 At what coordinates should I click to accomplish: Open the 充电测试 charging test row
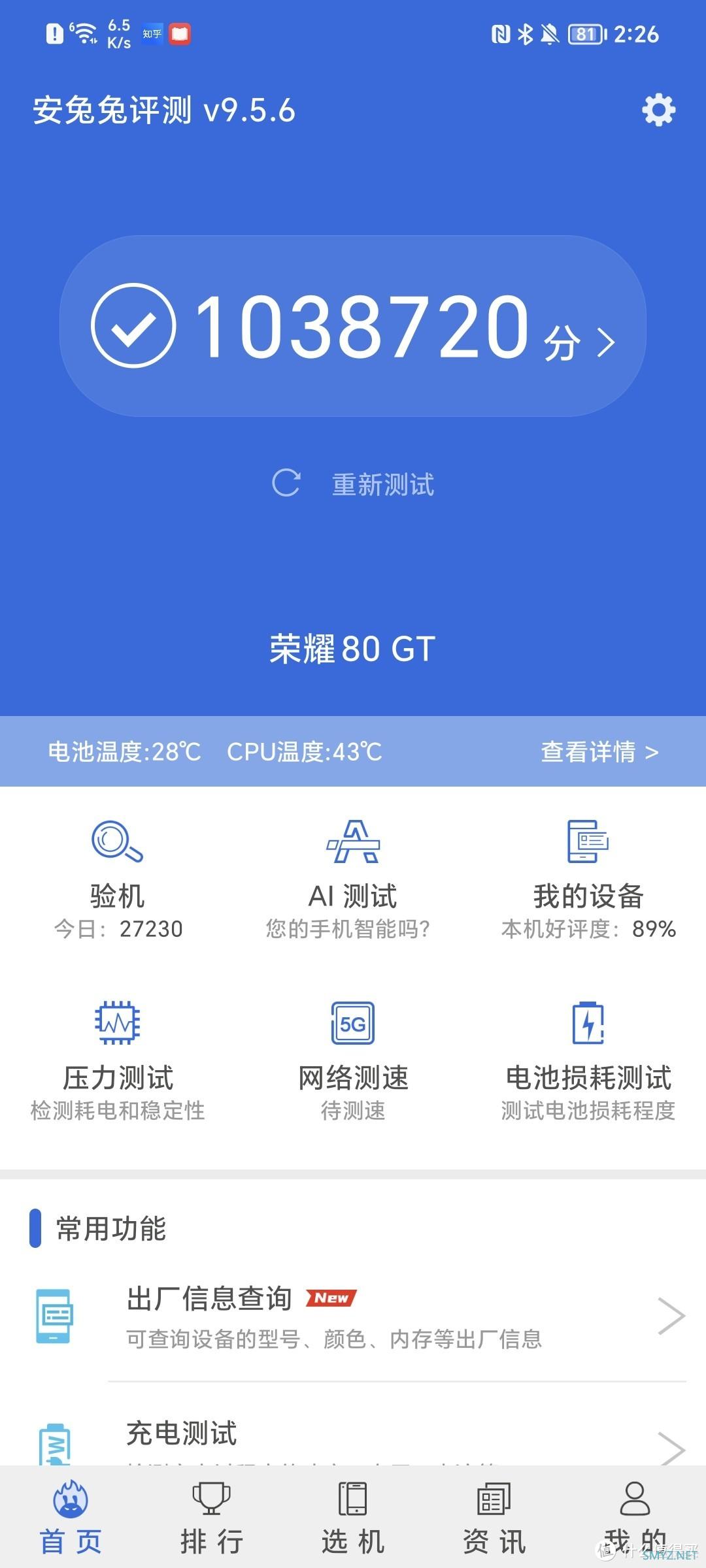[353, 1437]
